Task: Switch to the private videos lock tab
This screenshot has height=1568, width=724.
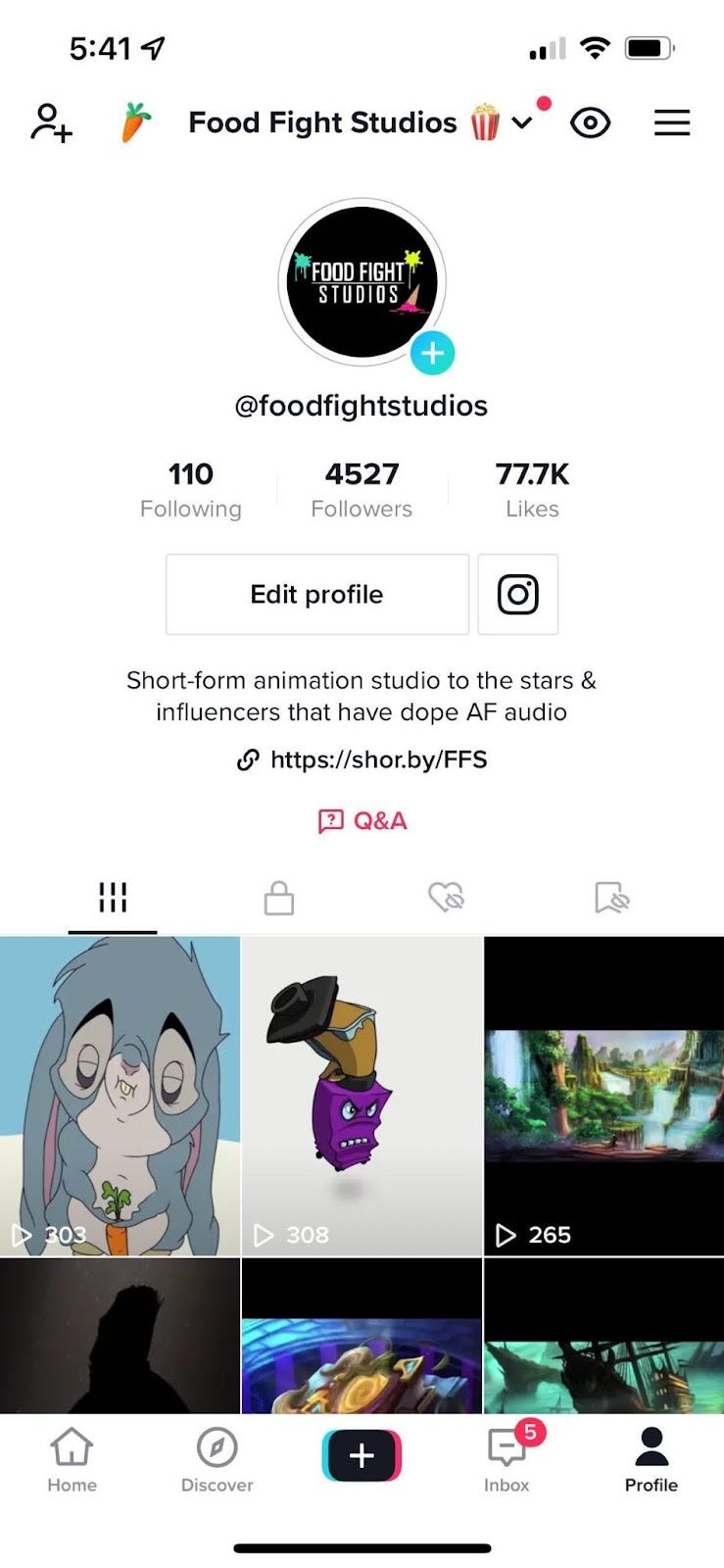Action: 278,898
